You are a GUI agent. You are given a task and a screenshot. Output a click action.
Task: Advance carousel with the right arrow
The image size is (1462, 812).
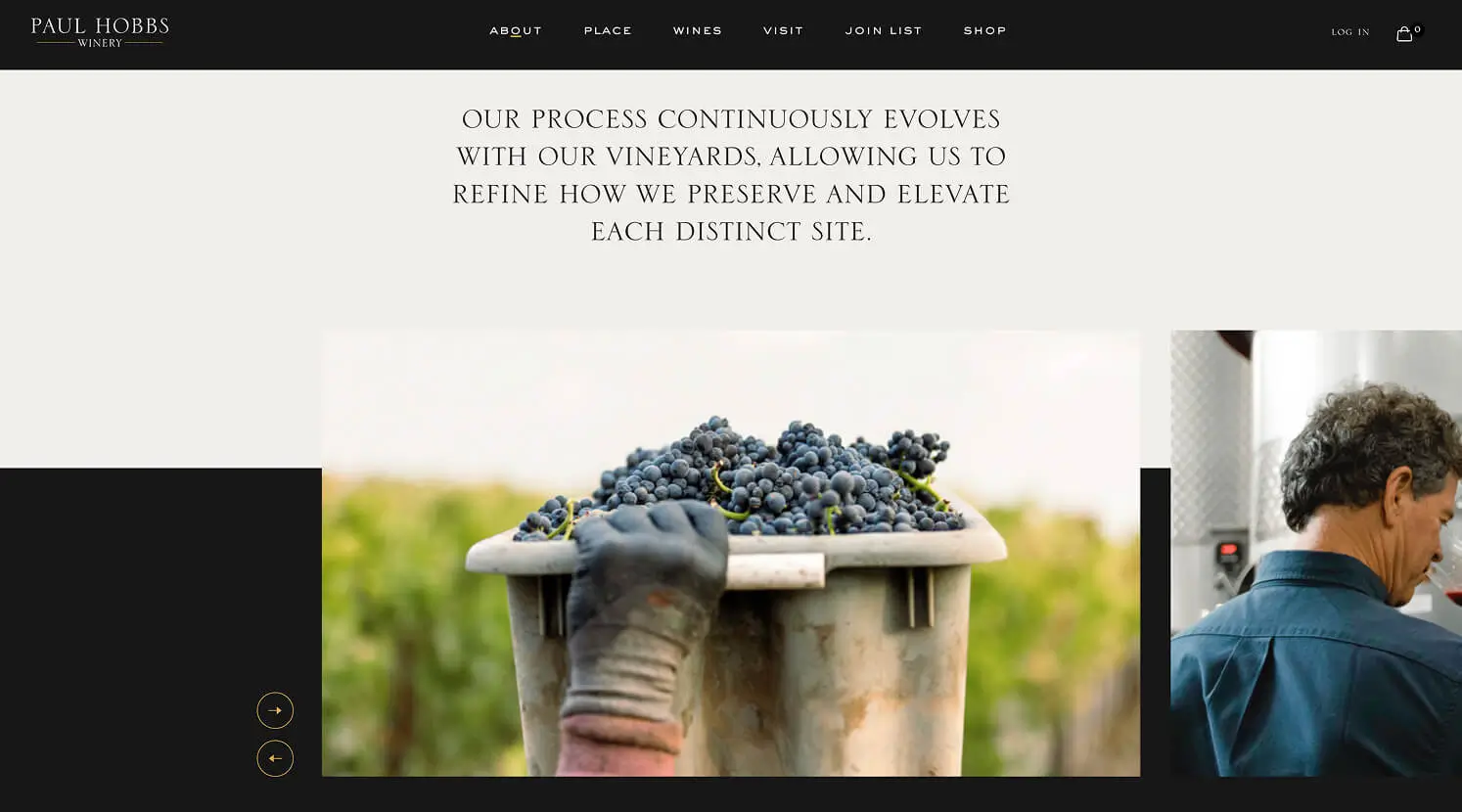pyautogui.click(x=275, y=710)
